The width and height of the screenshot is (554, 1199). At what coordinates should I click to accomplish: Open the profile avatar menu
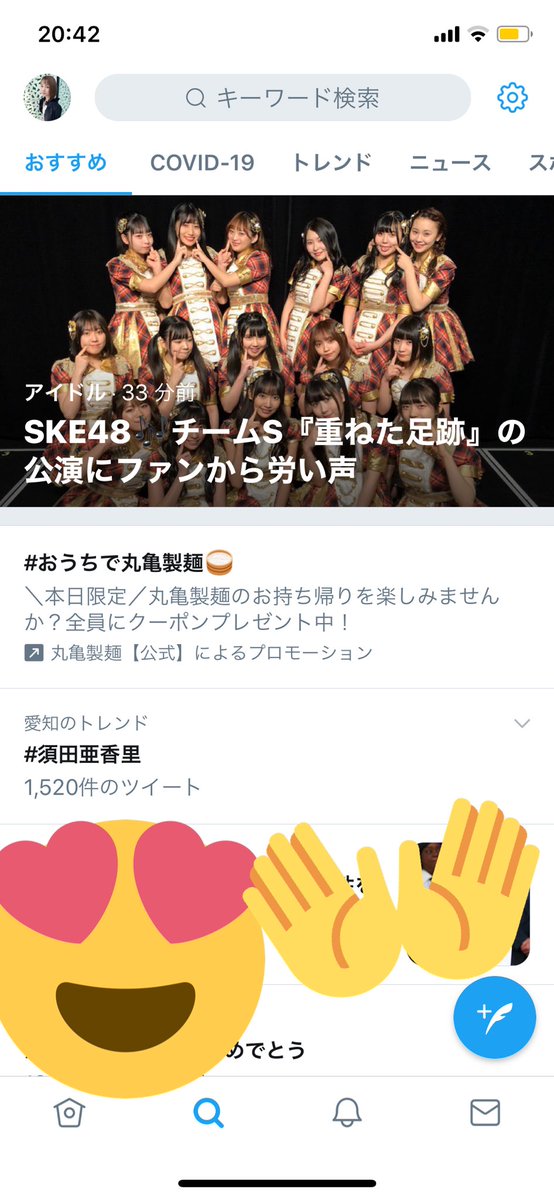click(47, 98)
